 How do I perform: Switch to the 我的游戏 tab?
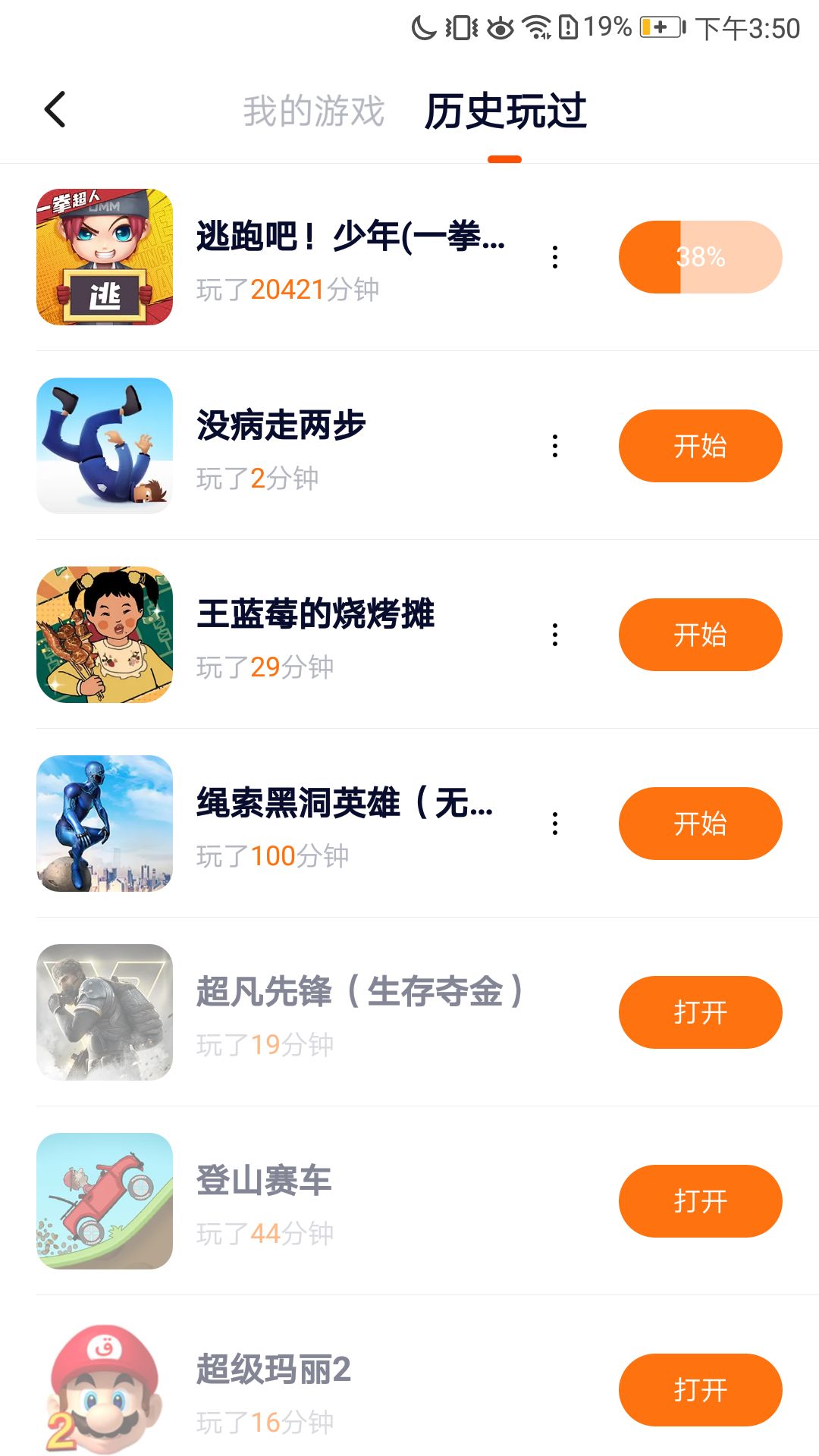(x=313, y=111)
